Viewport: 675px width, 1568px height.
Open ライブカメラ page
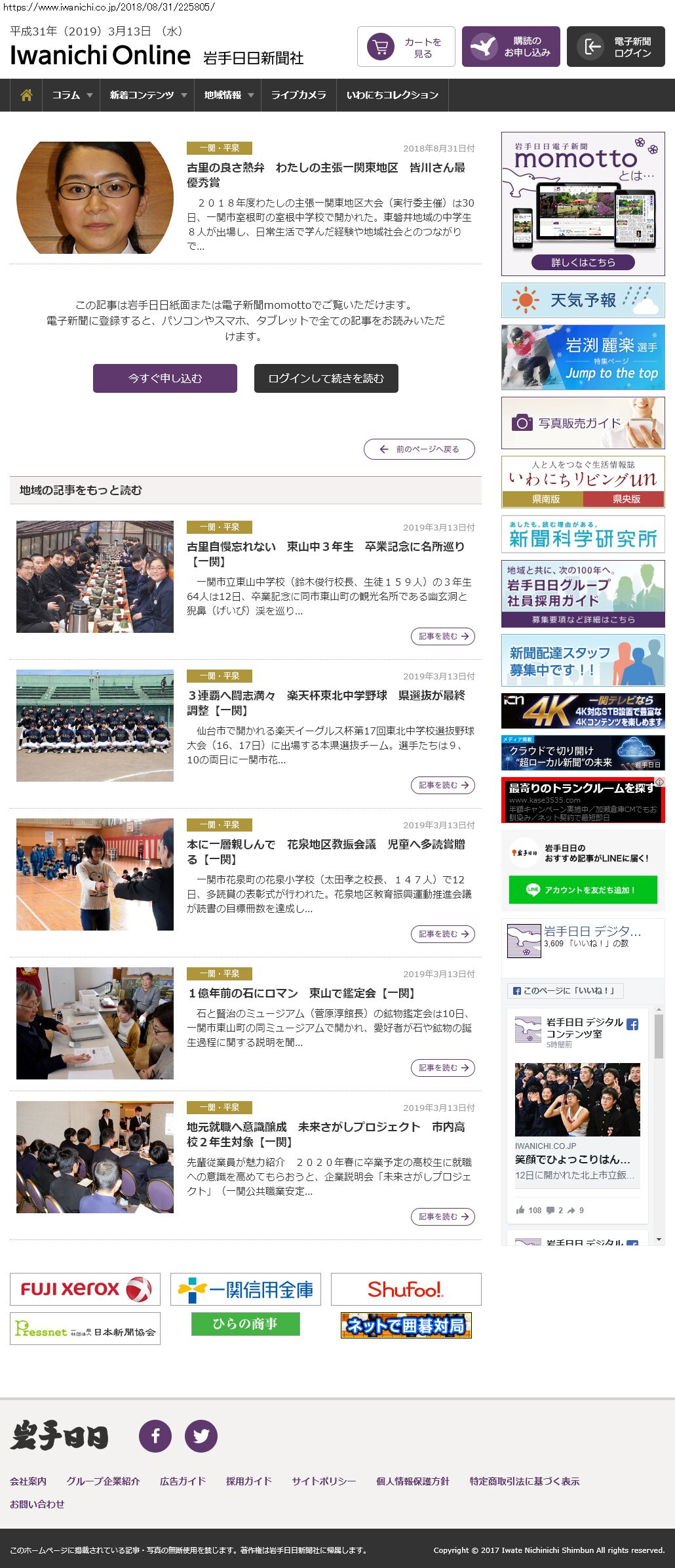pyautogui.click(x=298, y=95)
